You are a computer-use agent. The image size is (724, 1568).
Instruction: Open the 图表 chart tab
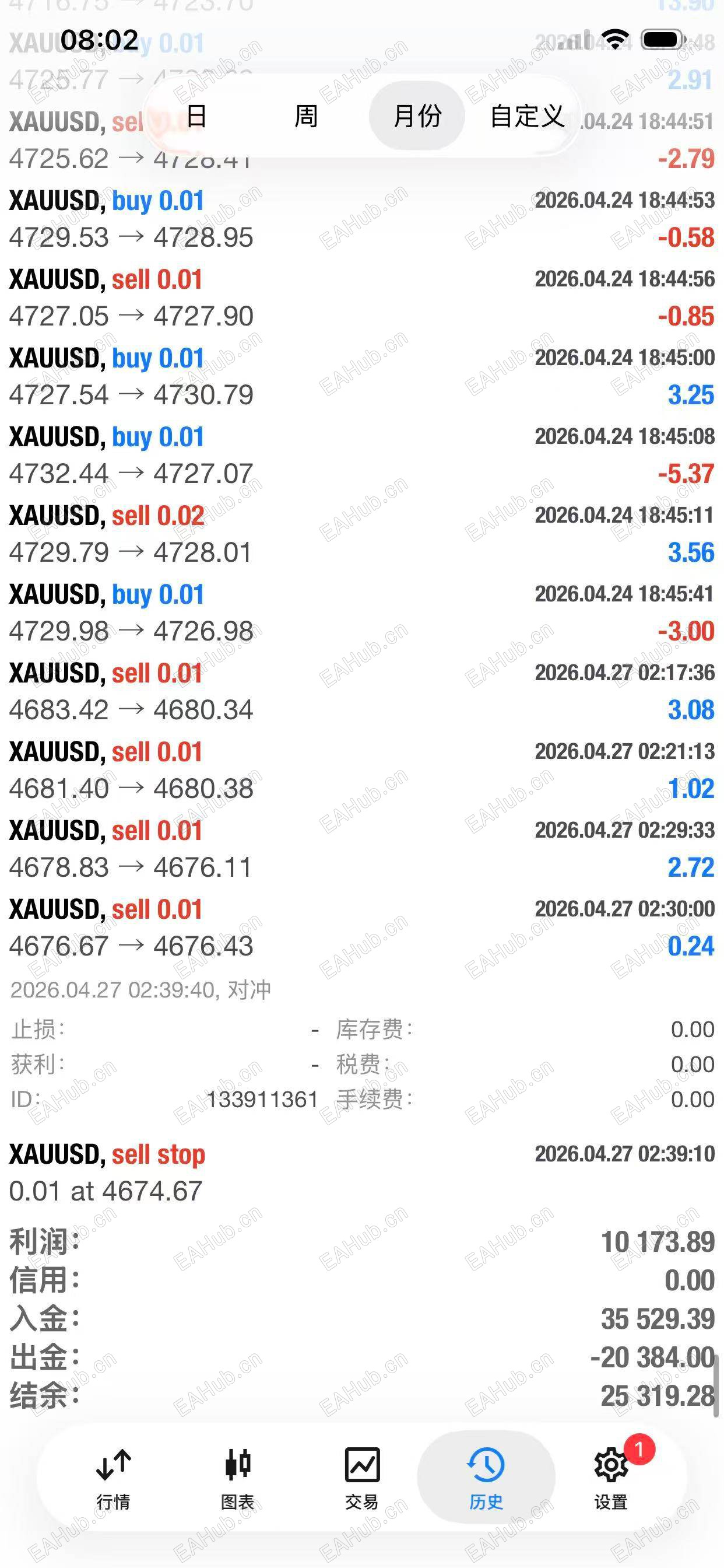tap(237, 1475)
